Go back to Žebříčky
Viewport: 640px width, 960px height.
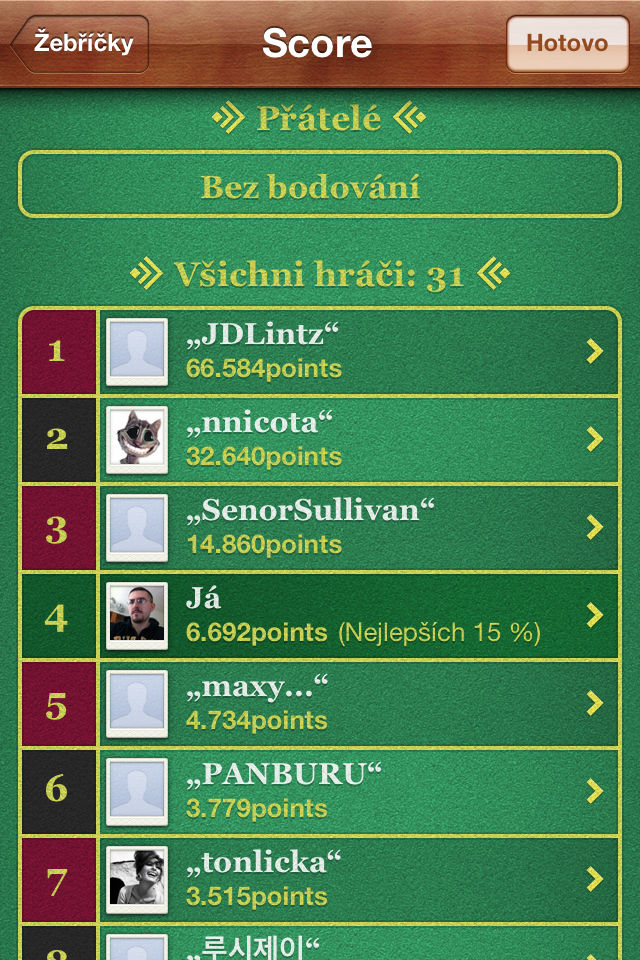point(80,43)
